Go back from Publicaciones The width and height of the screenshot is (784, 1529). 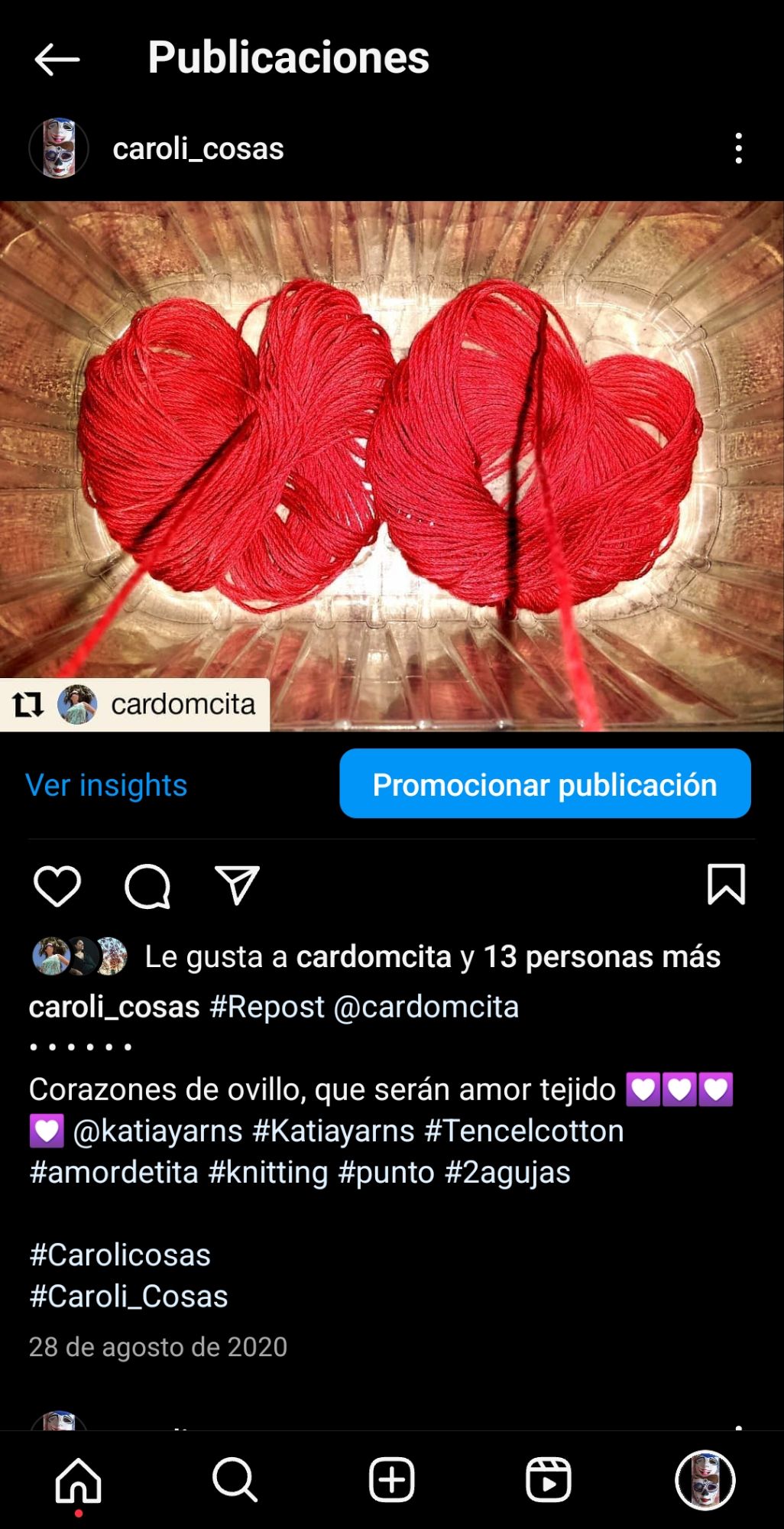pyautogui.click(x=57, y=59)
